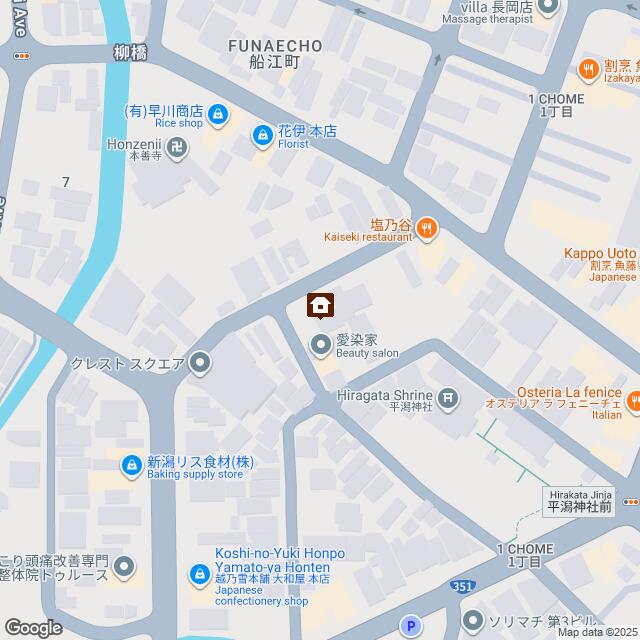Tap the villa 長岡店 Massage therapist pin

546,8
